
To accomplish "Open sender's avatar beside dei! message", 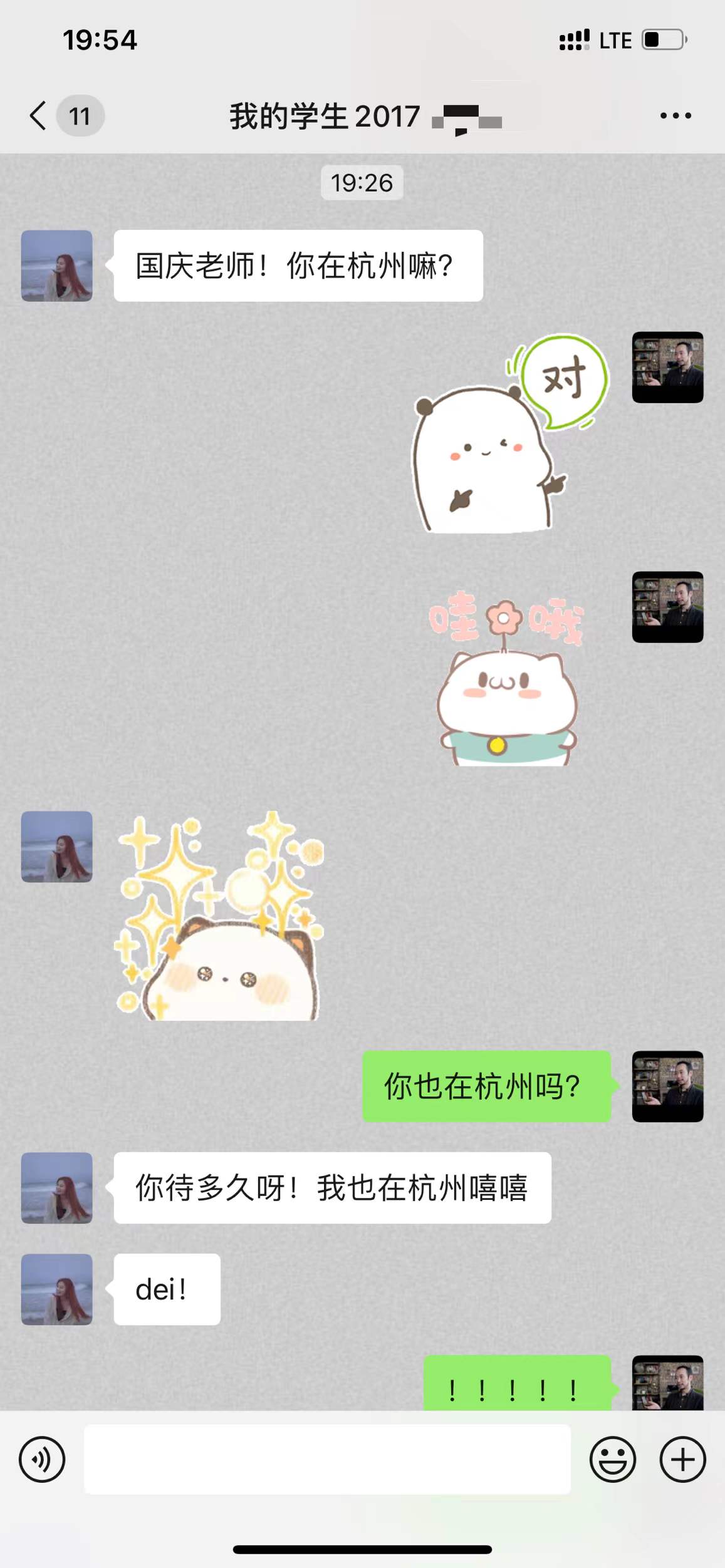I will (57, 1289).
